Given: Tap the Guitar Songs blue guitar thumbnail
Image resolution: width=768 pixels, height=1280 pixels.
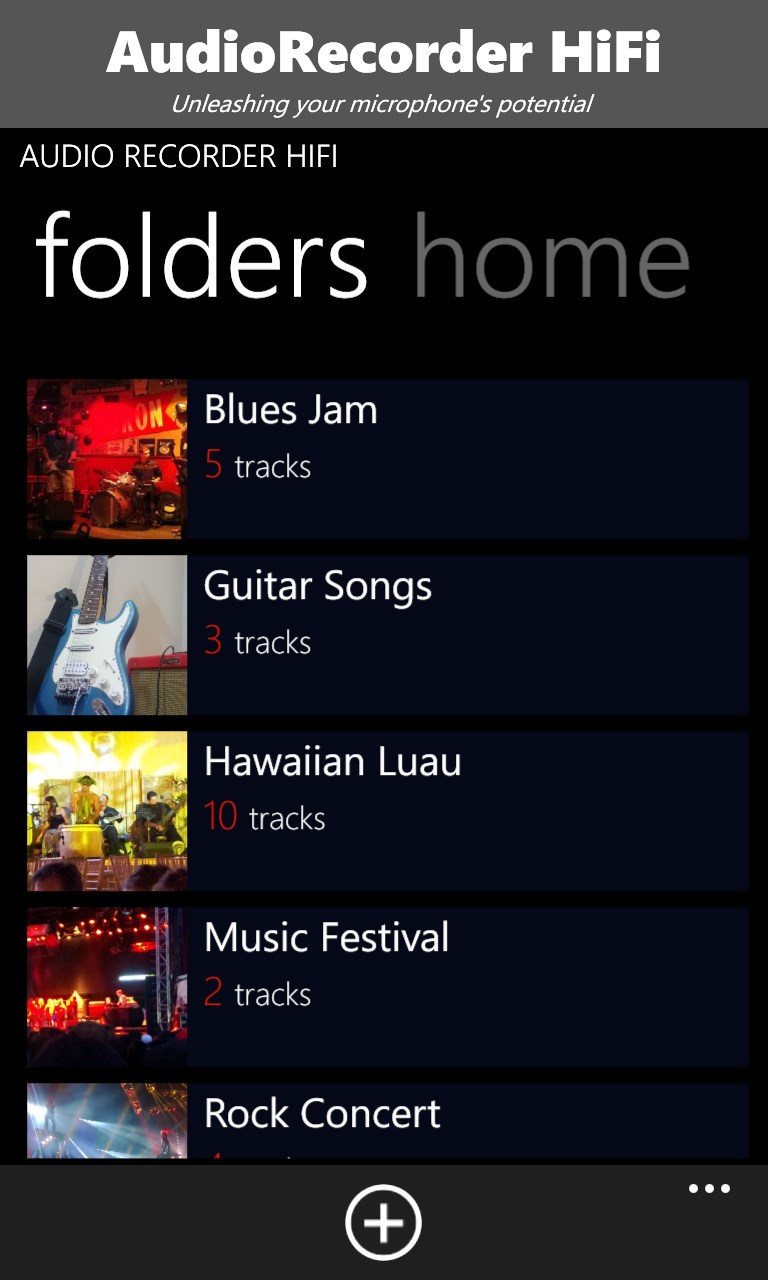Looking at the screenshot, I should click(106, 634).
